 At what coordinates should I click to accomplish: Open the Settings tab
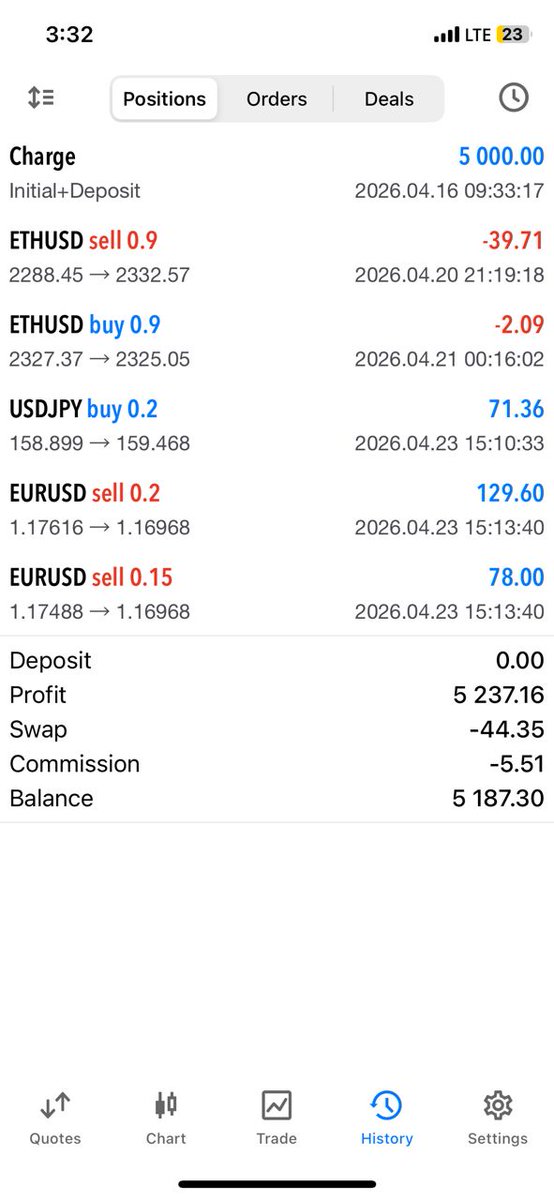[497, 1118]
